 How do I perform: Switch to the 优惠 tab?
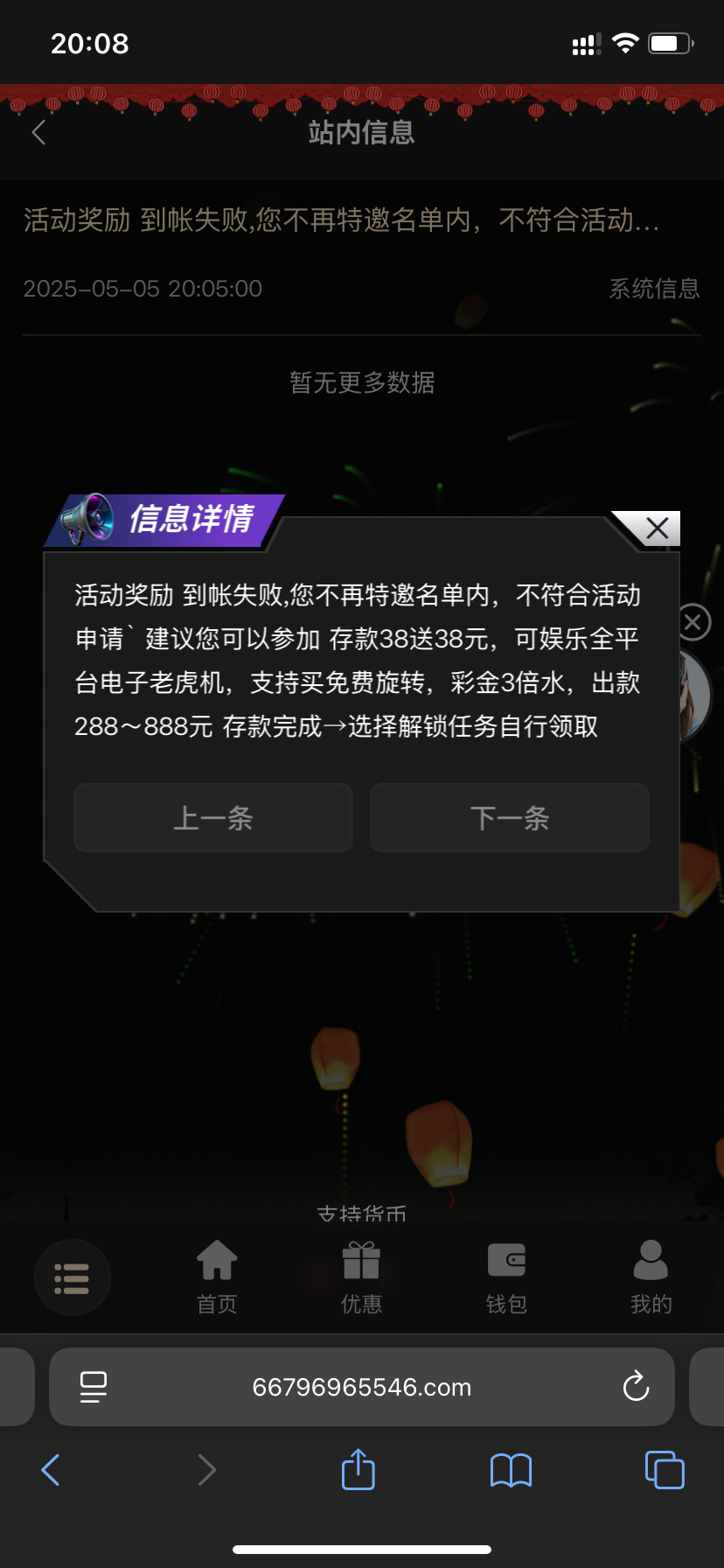tap(361, 1277)
